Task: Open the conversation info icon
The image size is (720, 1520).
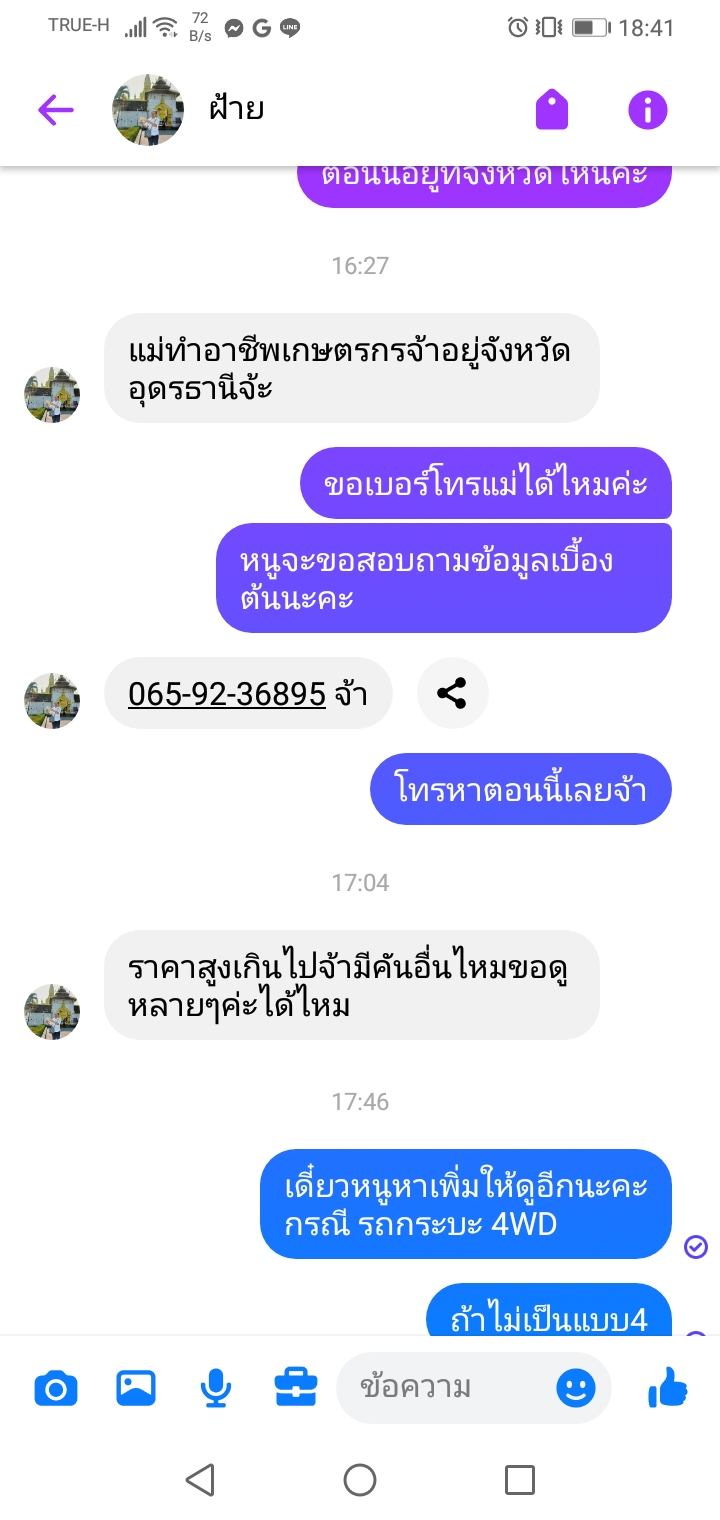Action: pyautogui.click(x=647, y=110)
